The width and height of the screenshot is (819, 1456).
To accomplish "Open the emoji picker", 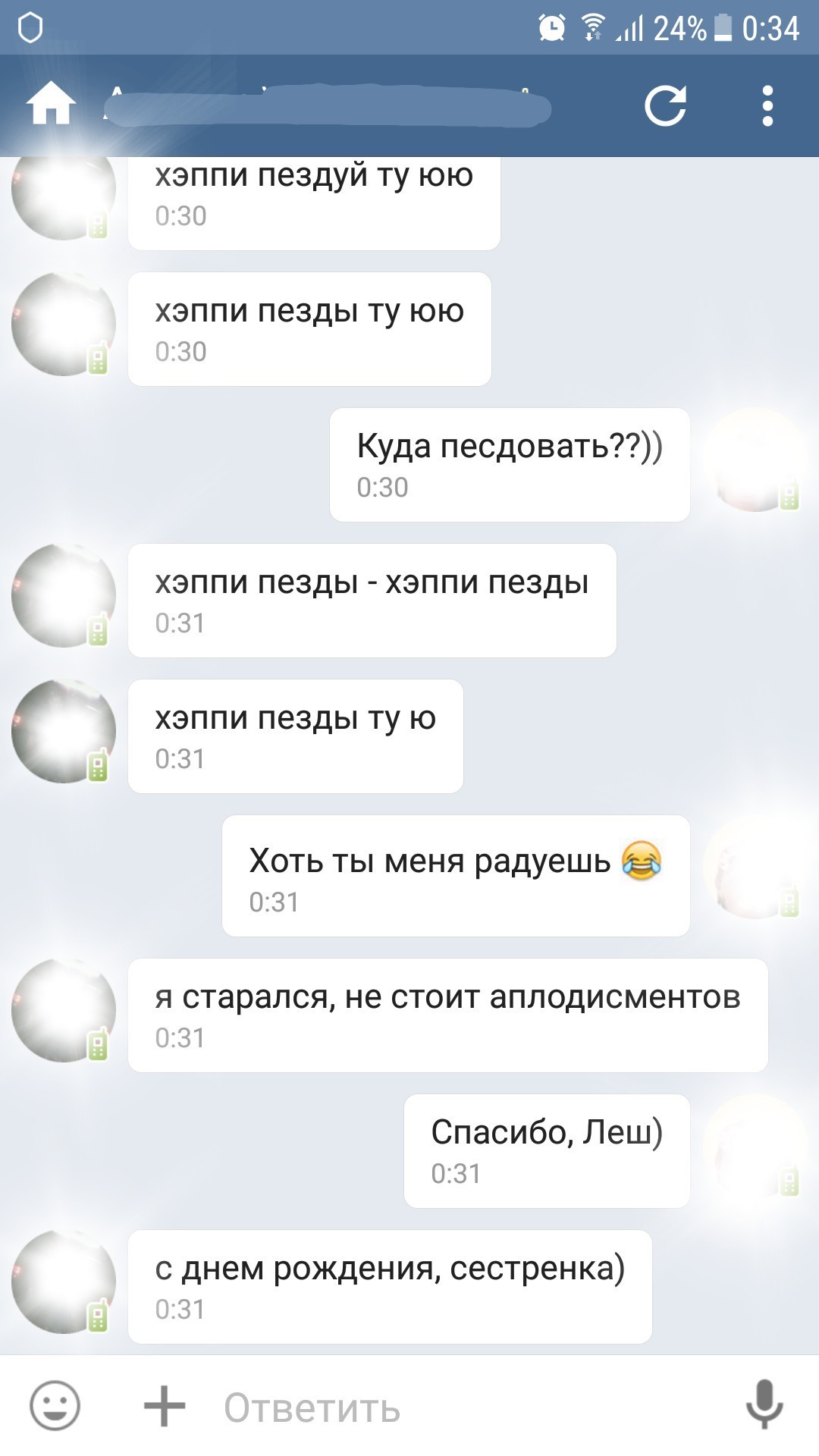I will click(x=55, y=1405).
